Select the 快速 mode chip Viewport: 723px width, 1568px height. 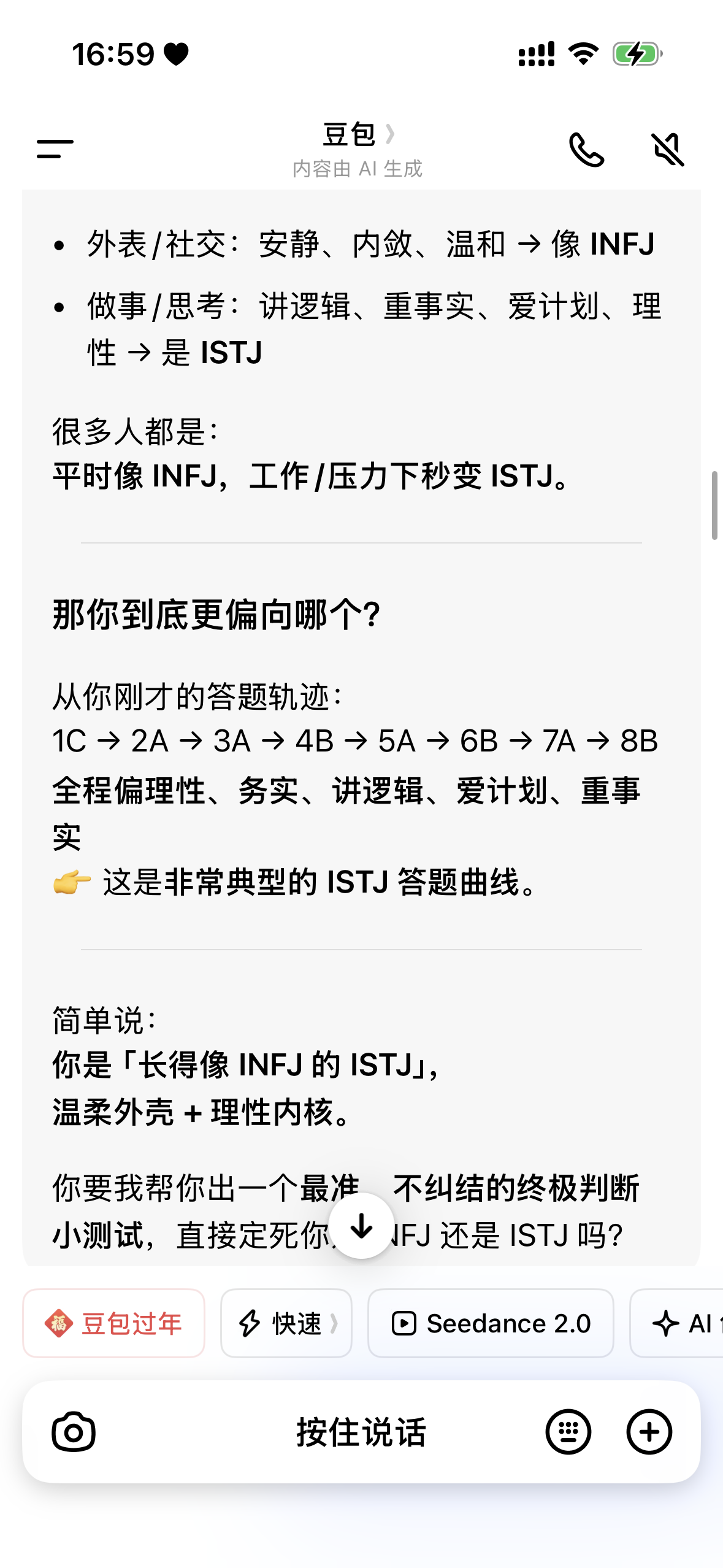click(x=286, y=1323)
